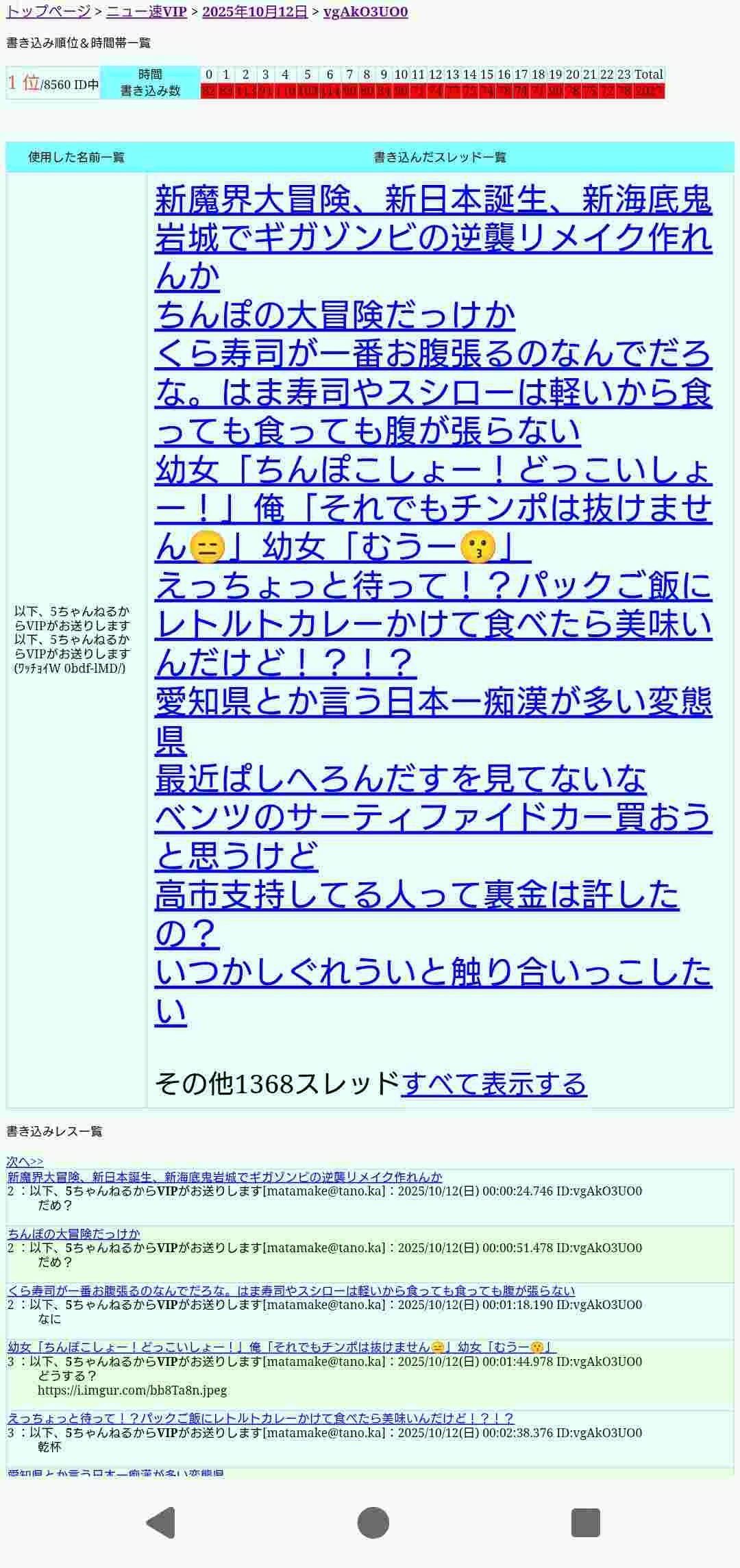740x1568 pixels.
Task: Open the small くら寿司 link in the post list
Action: (291, 1291)
